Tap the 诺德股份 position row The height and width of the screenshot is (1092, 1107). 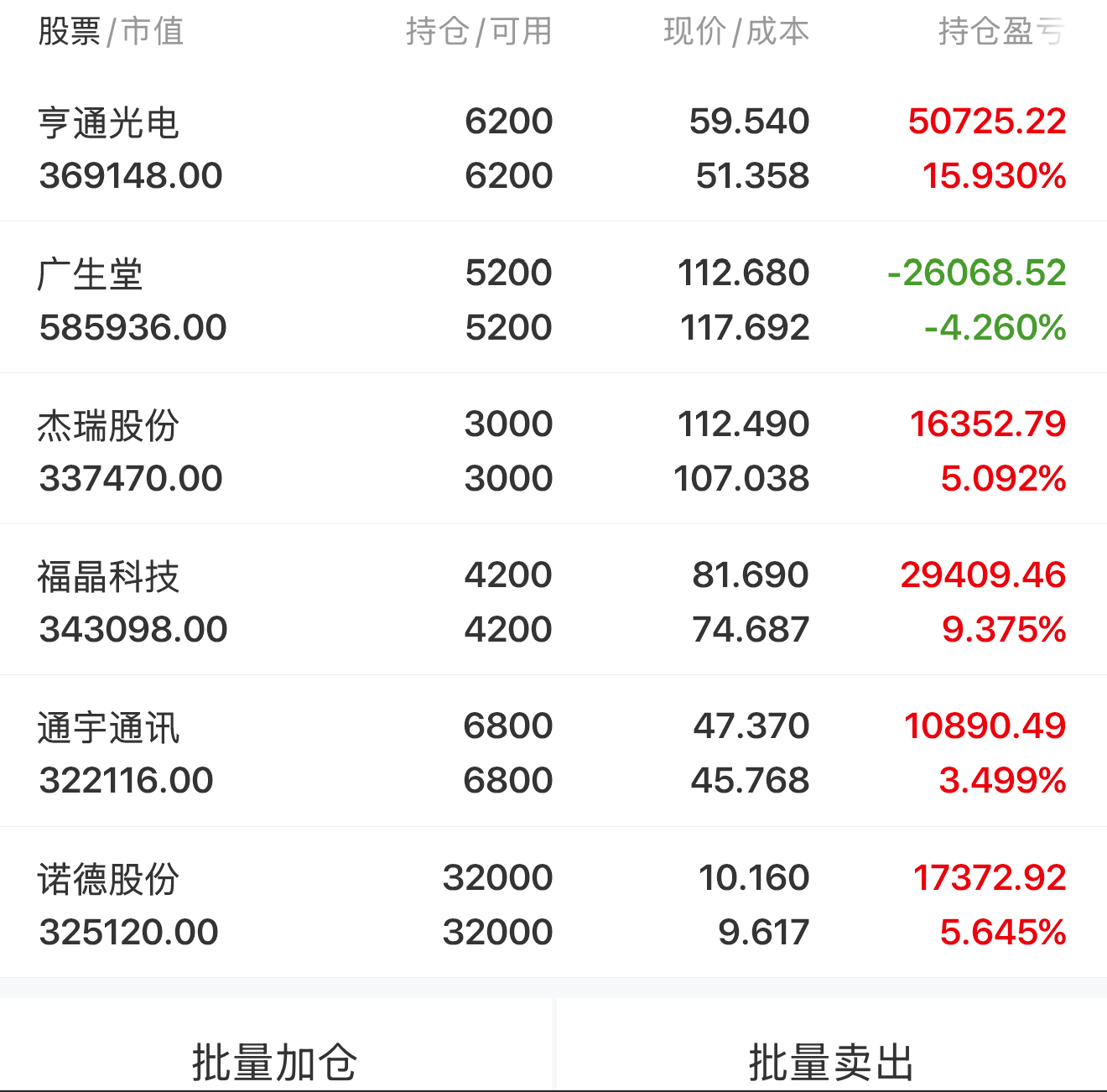pos(553,902)
